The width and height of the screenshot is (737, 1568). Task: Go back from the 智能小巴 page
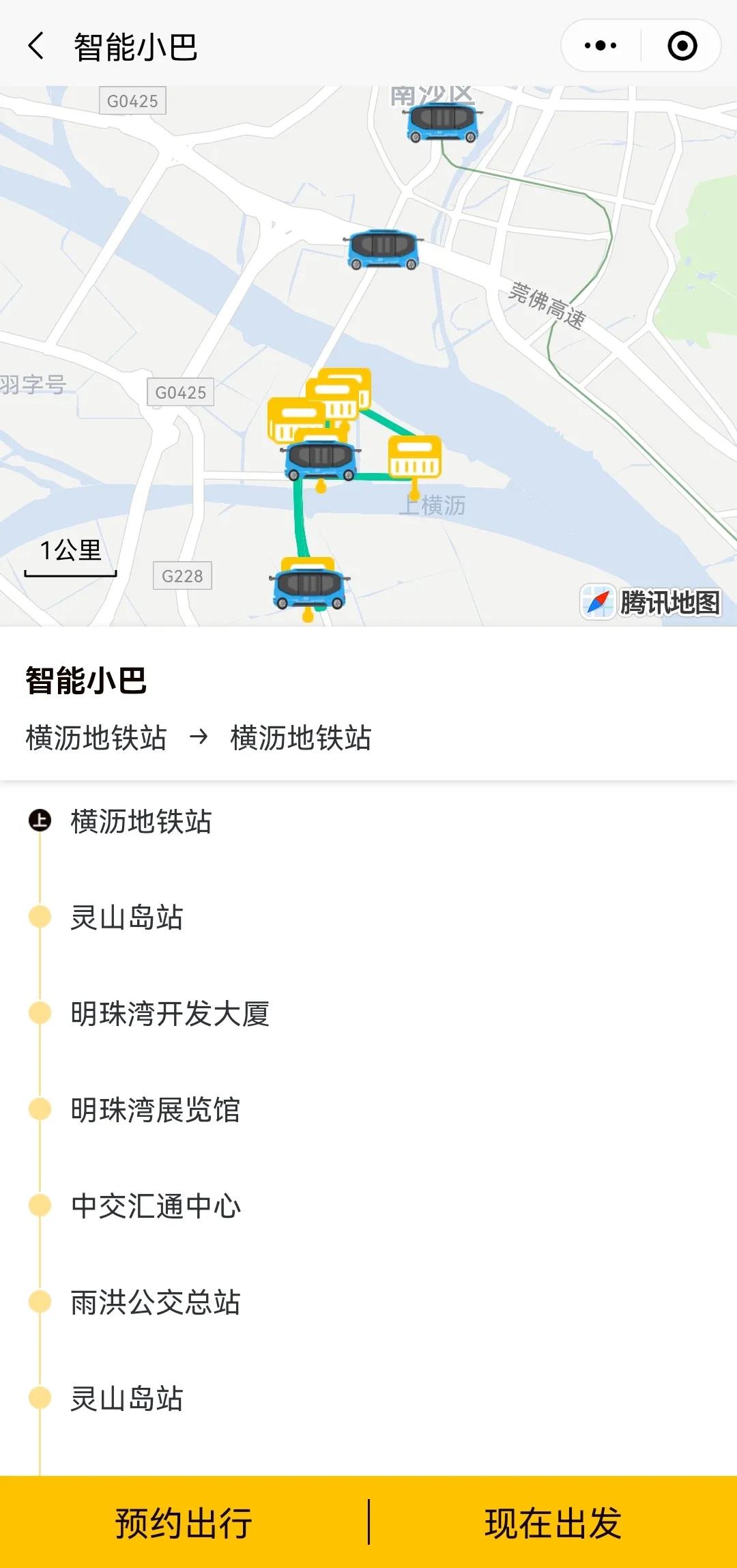(x=37, y=46)
